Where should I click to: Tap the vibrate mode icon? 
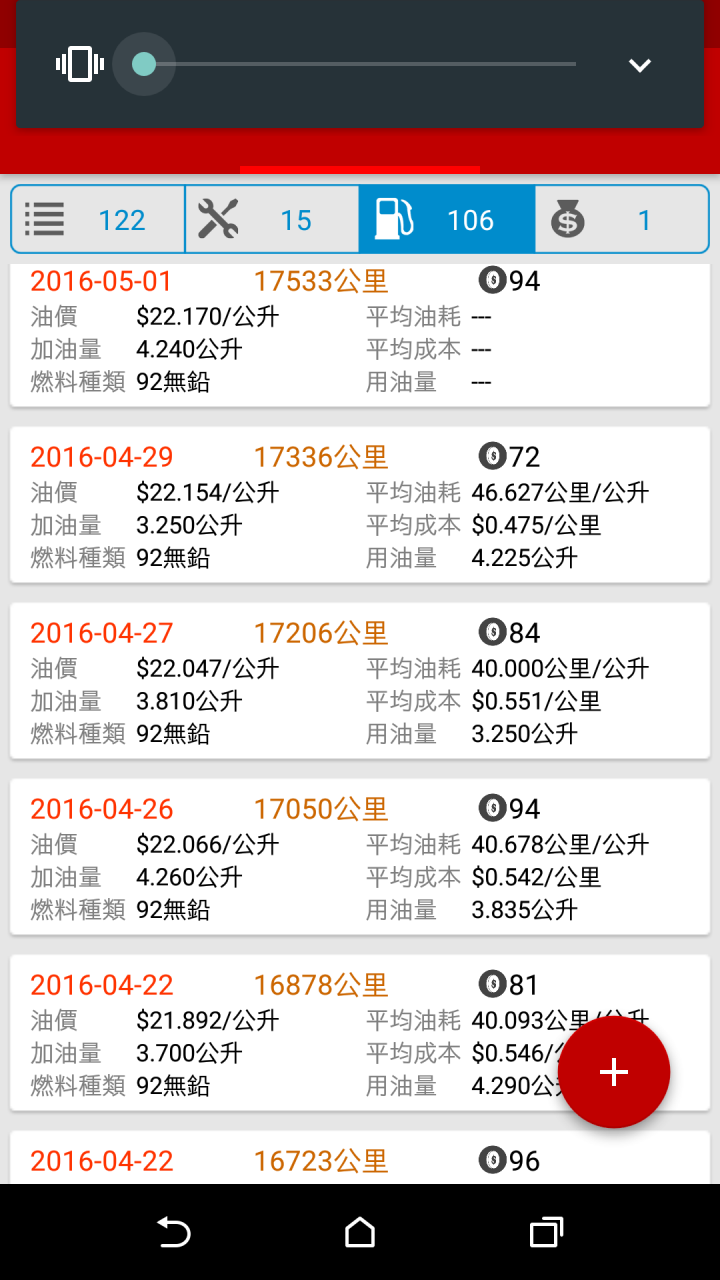(80, 65)
